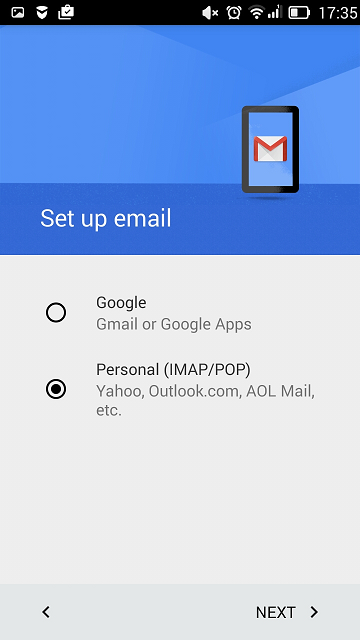Go back with the left arrow

(46, 612)
